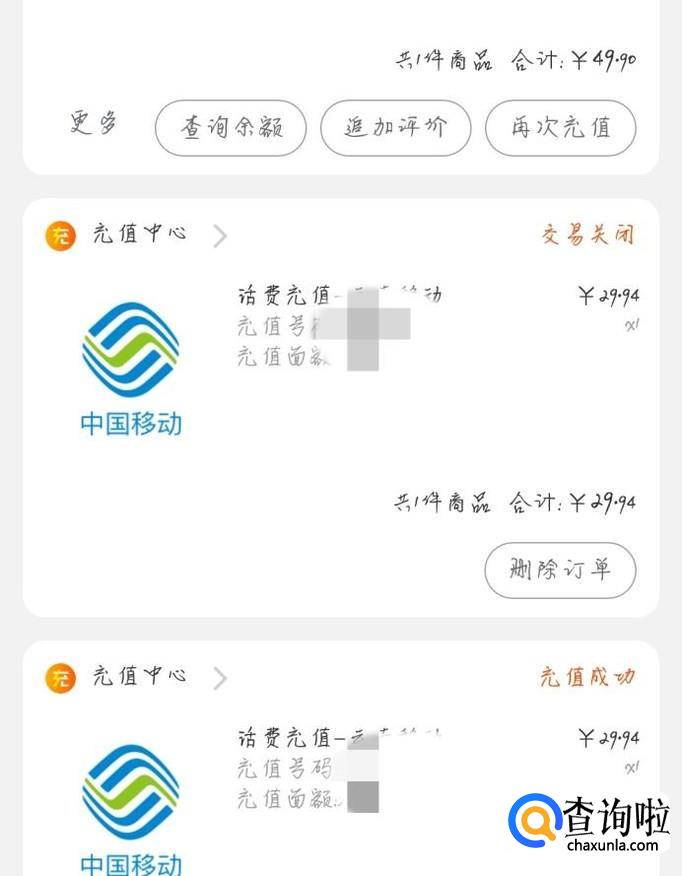The height and width of the screenshot is (876, 682).
Task: Recharge again with 再次充值
Action: click(560, 128)
